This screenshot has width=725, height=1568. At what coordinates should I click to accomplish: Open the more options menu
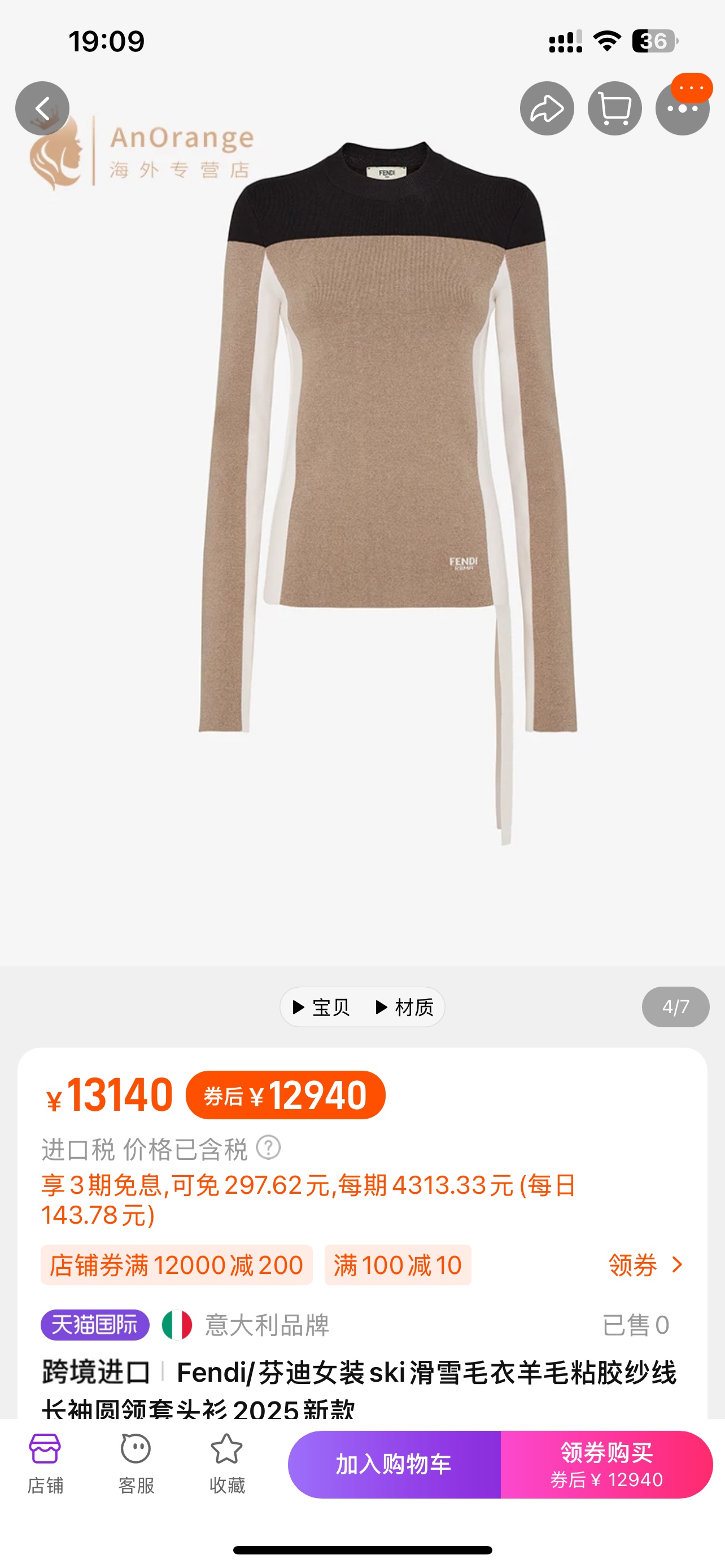coord(682,109)
